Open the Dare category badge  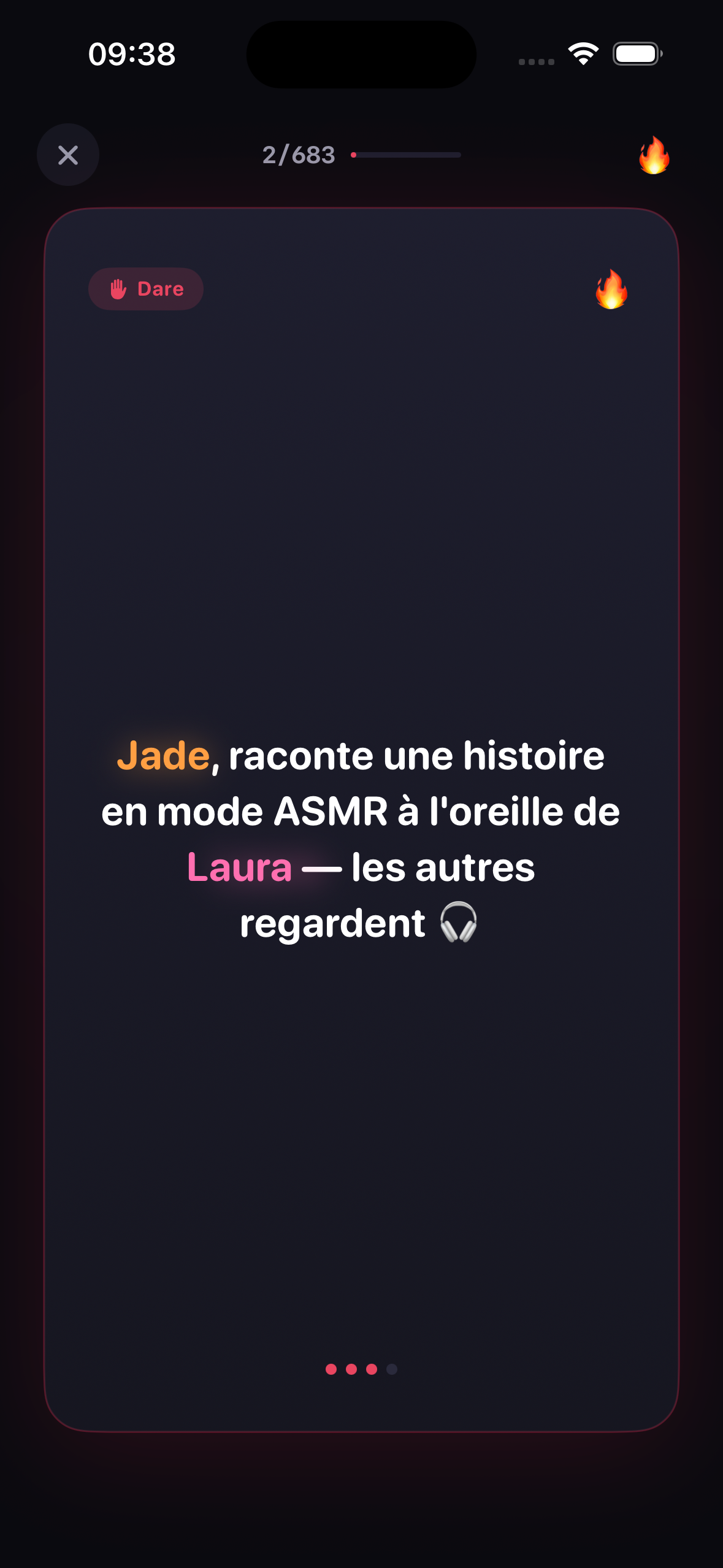tap(146, 288)
